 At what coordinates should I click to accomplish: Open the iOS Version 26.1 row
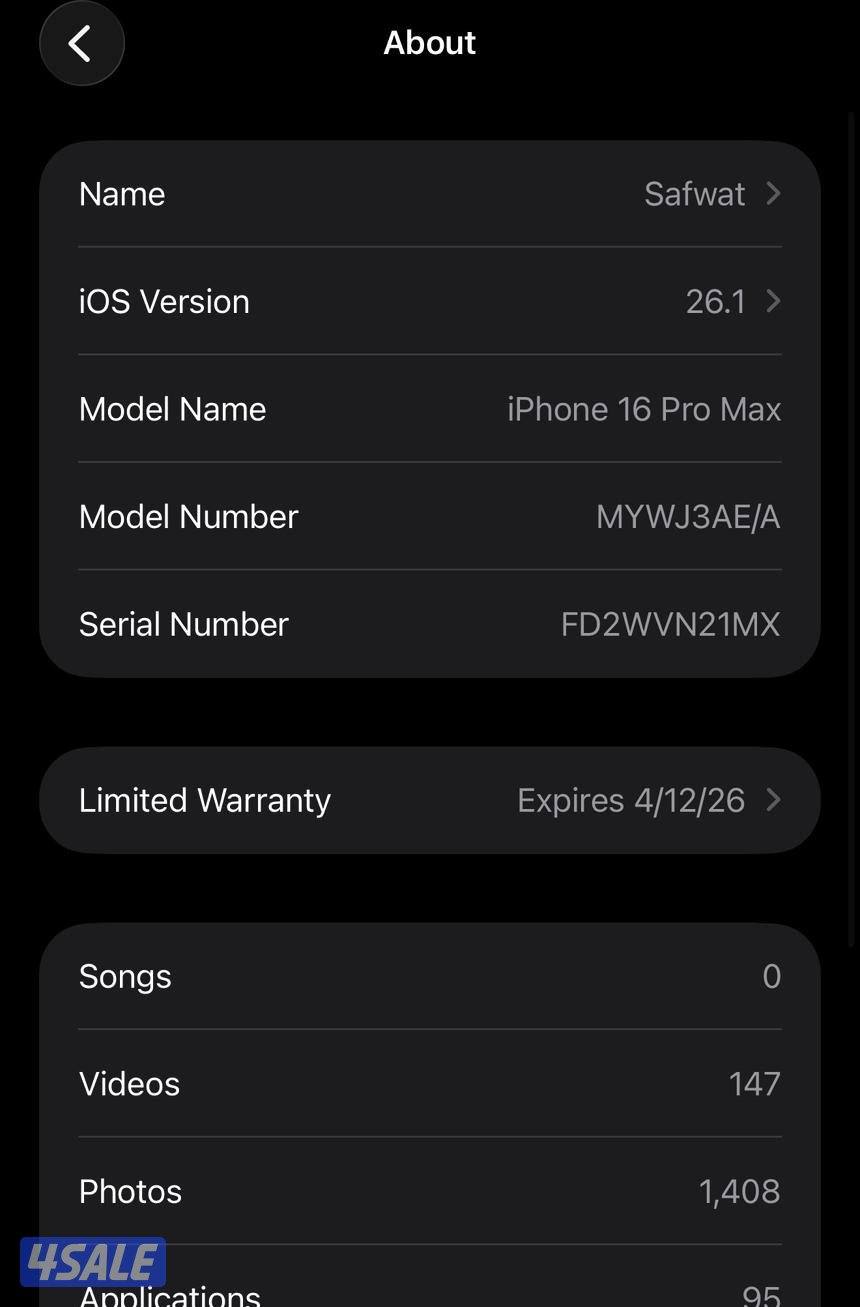click(x=430, y=301)
